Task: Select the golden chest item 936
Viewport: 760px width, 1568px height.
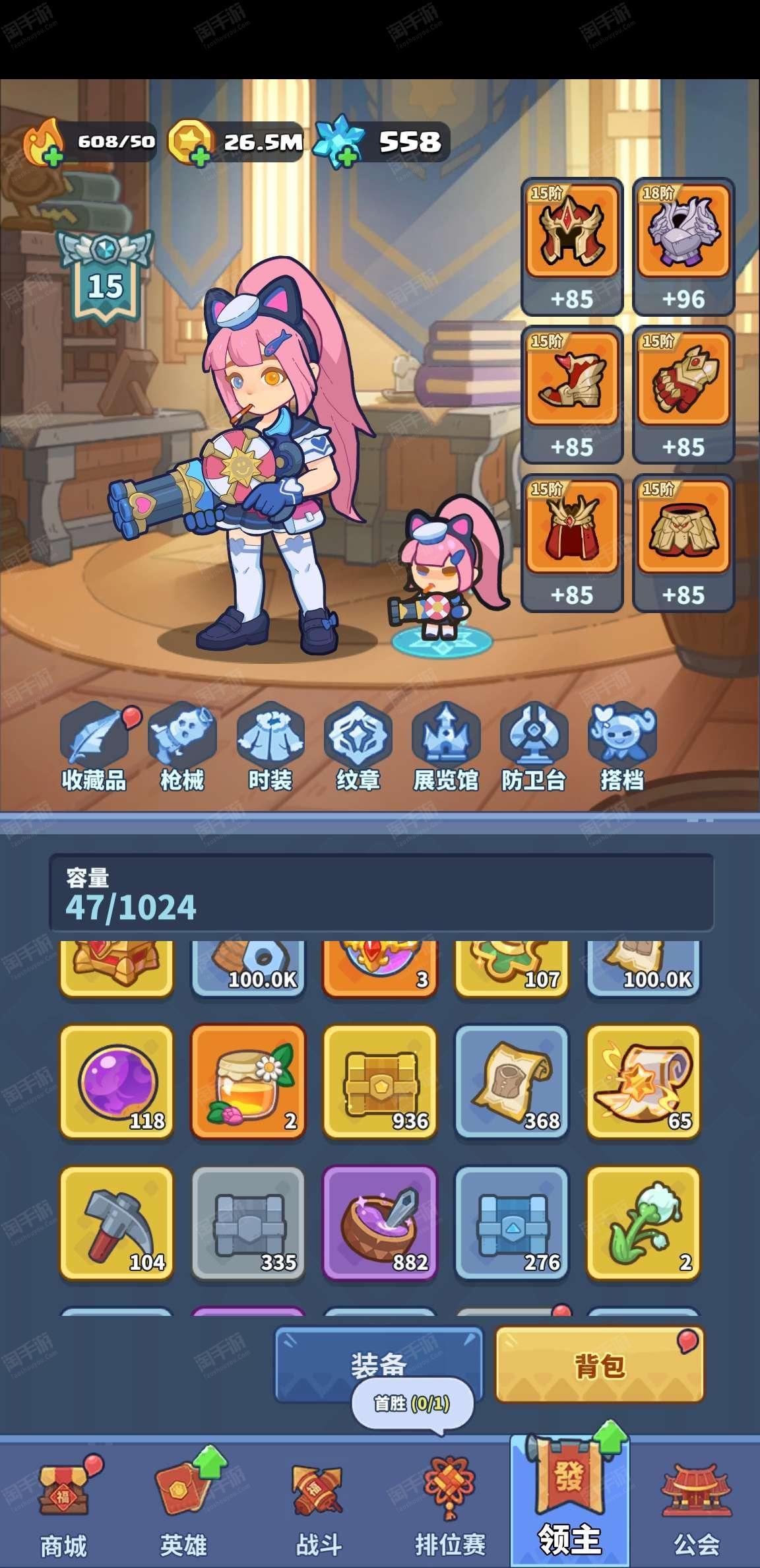Action: (x=380, y=1081)
